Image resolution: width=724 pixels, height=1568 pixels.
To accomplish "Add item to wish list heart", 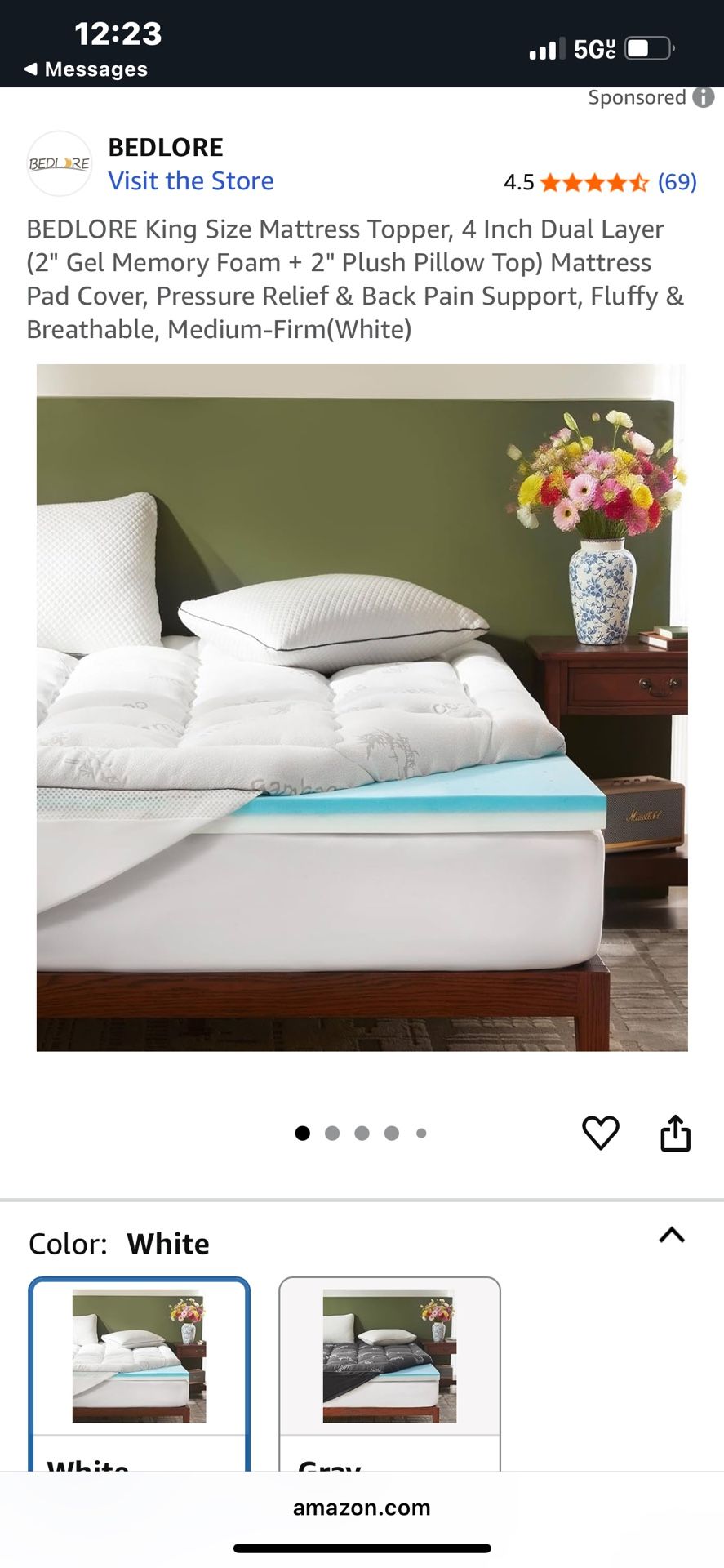I will pos(600,1133).
